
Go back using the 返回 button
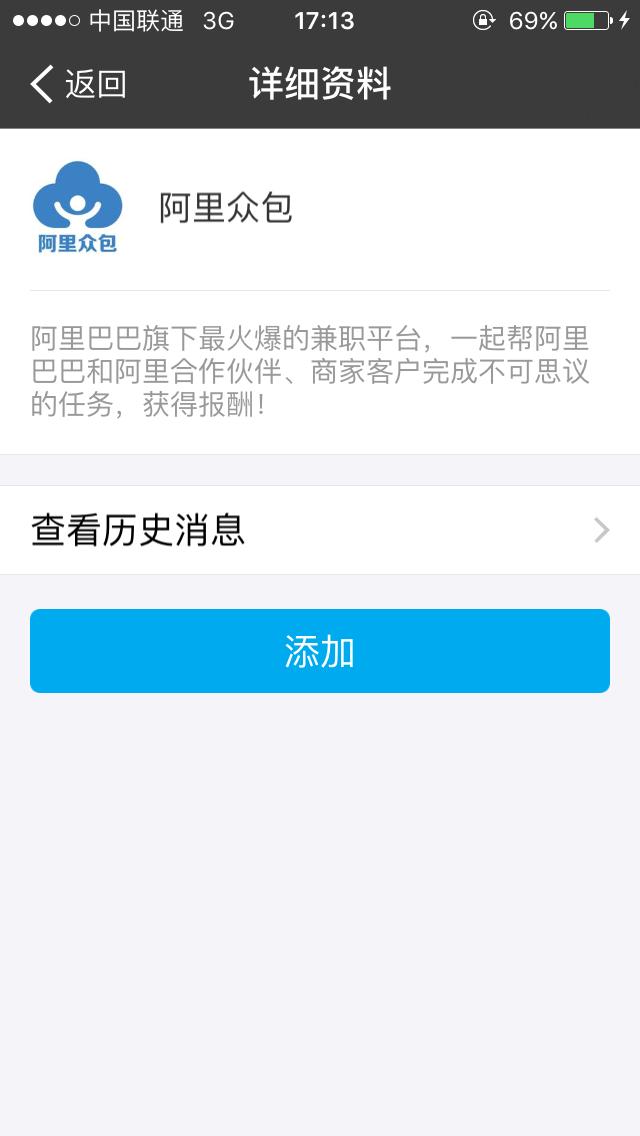(x=78, y=85)
